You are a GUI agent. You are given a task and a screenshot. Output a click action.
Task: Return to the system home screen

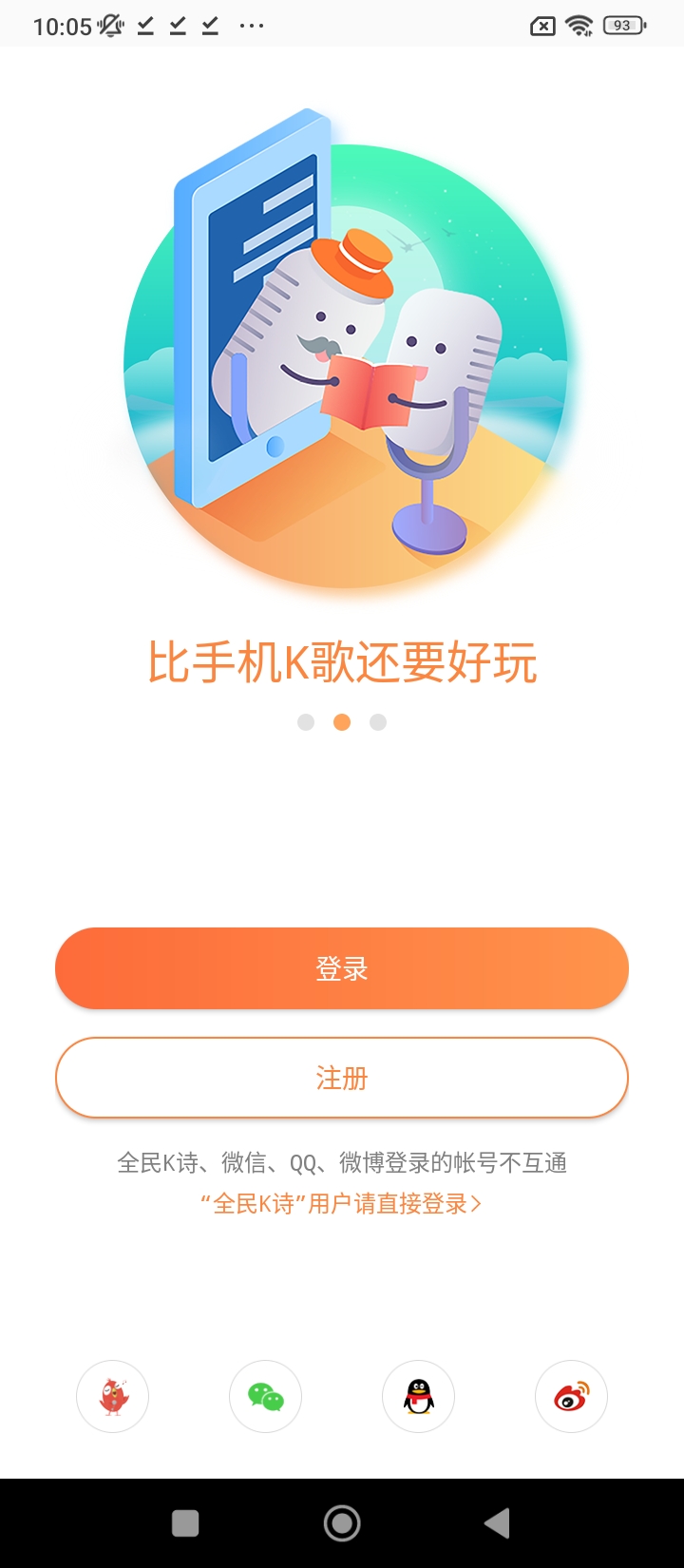point(342,1523)
